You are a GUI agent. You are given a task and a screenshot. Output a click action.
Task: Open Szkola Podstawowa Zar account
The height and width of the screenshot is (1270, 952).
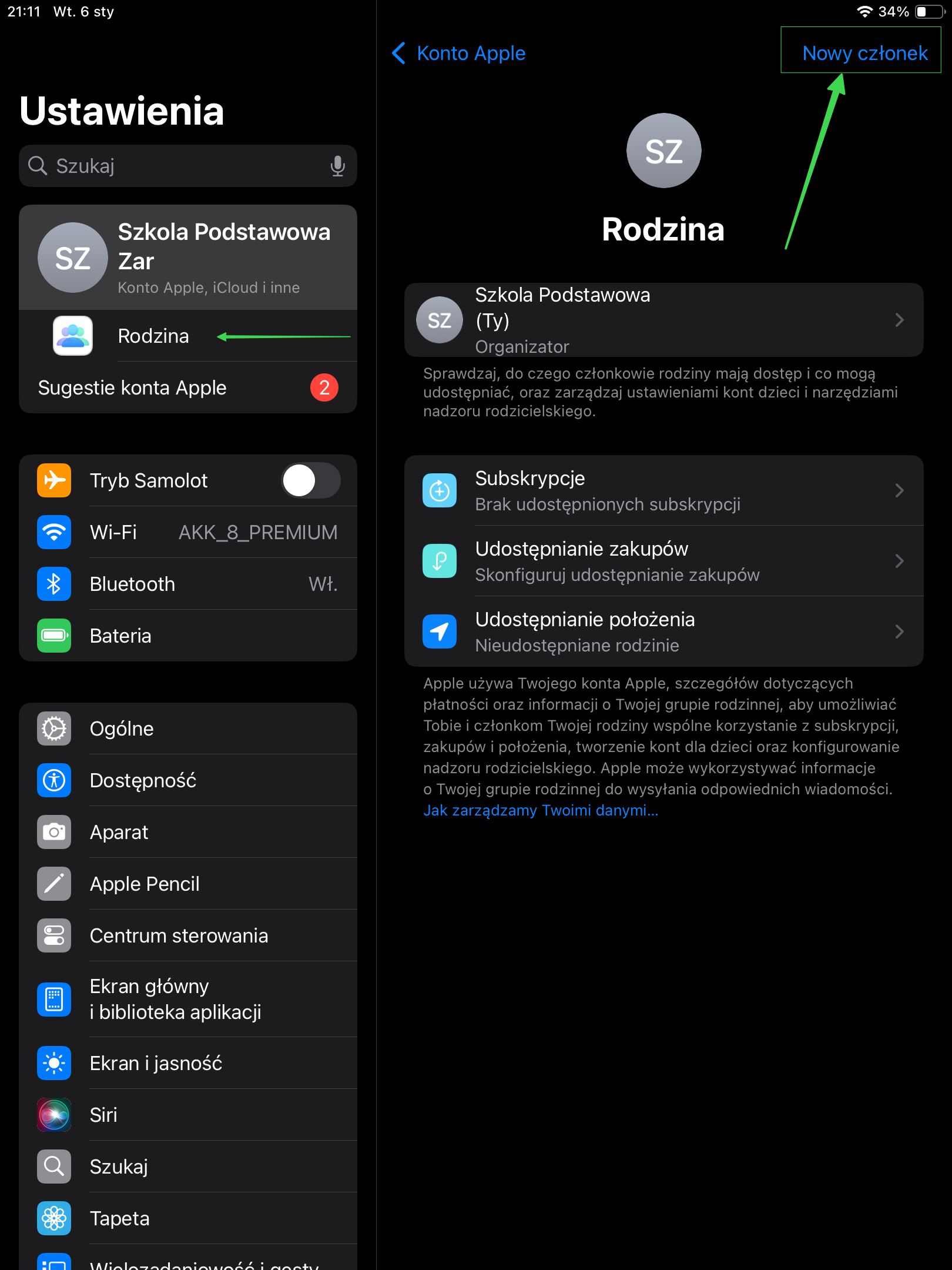coord(188,258)
